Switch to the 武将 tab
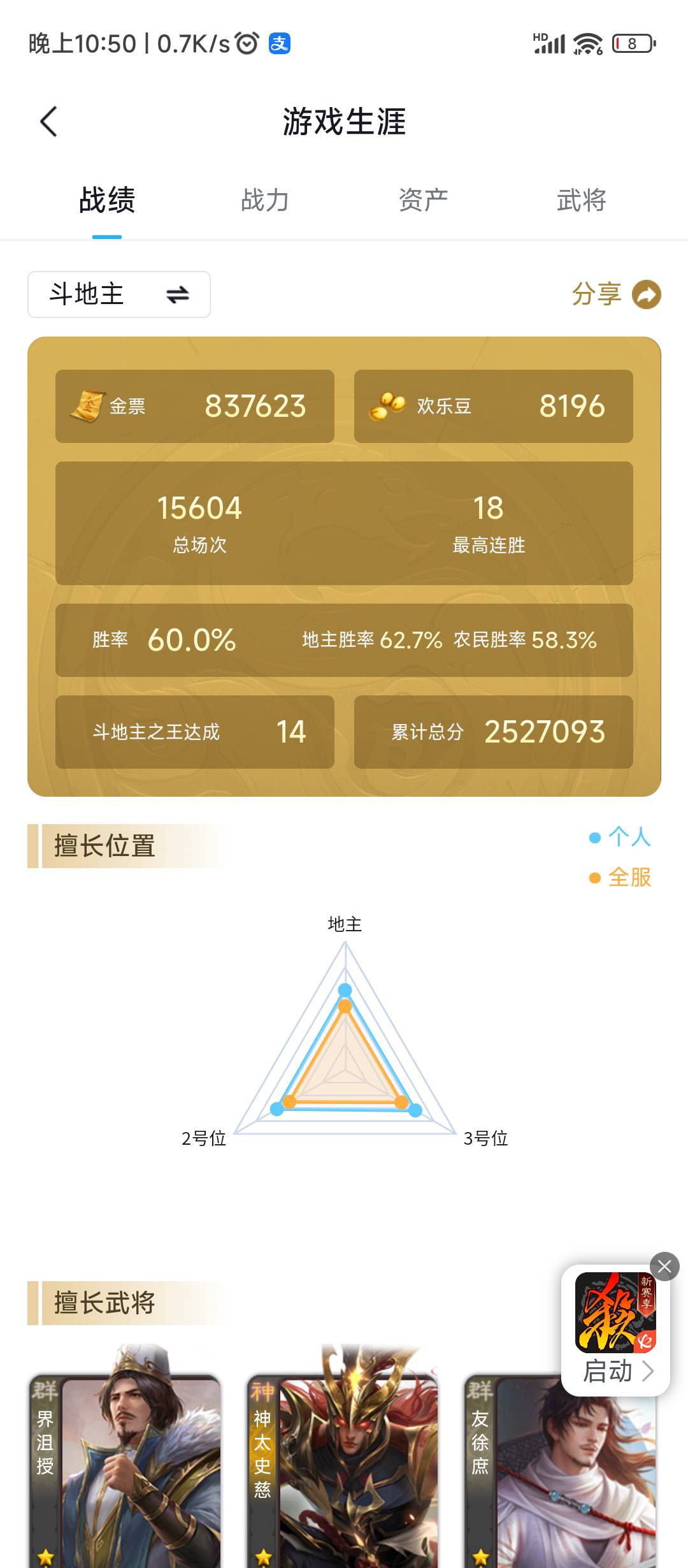The image size is (688, 1568). [x=581, y=200]
